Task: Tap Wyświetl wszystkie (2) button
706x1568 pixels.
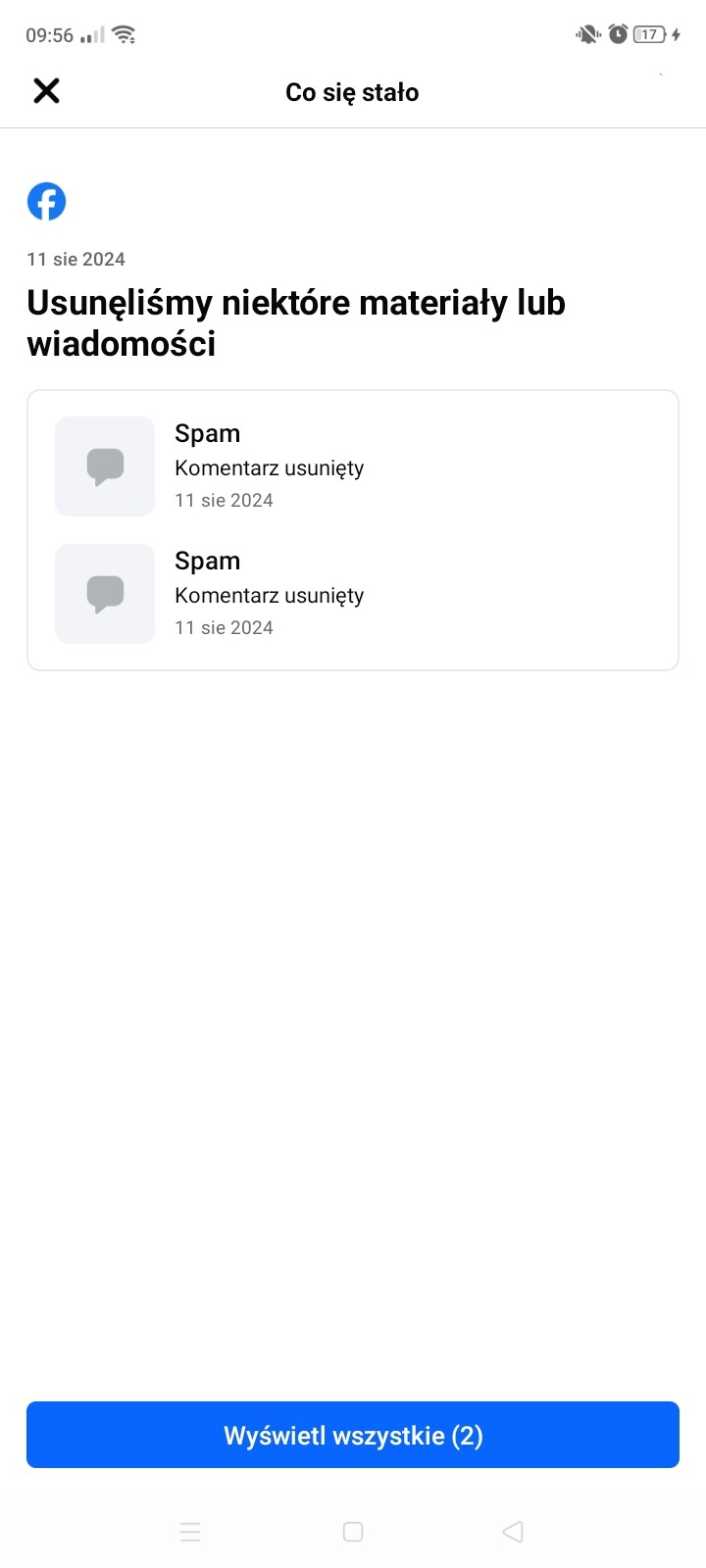Action: (353, 1435)
